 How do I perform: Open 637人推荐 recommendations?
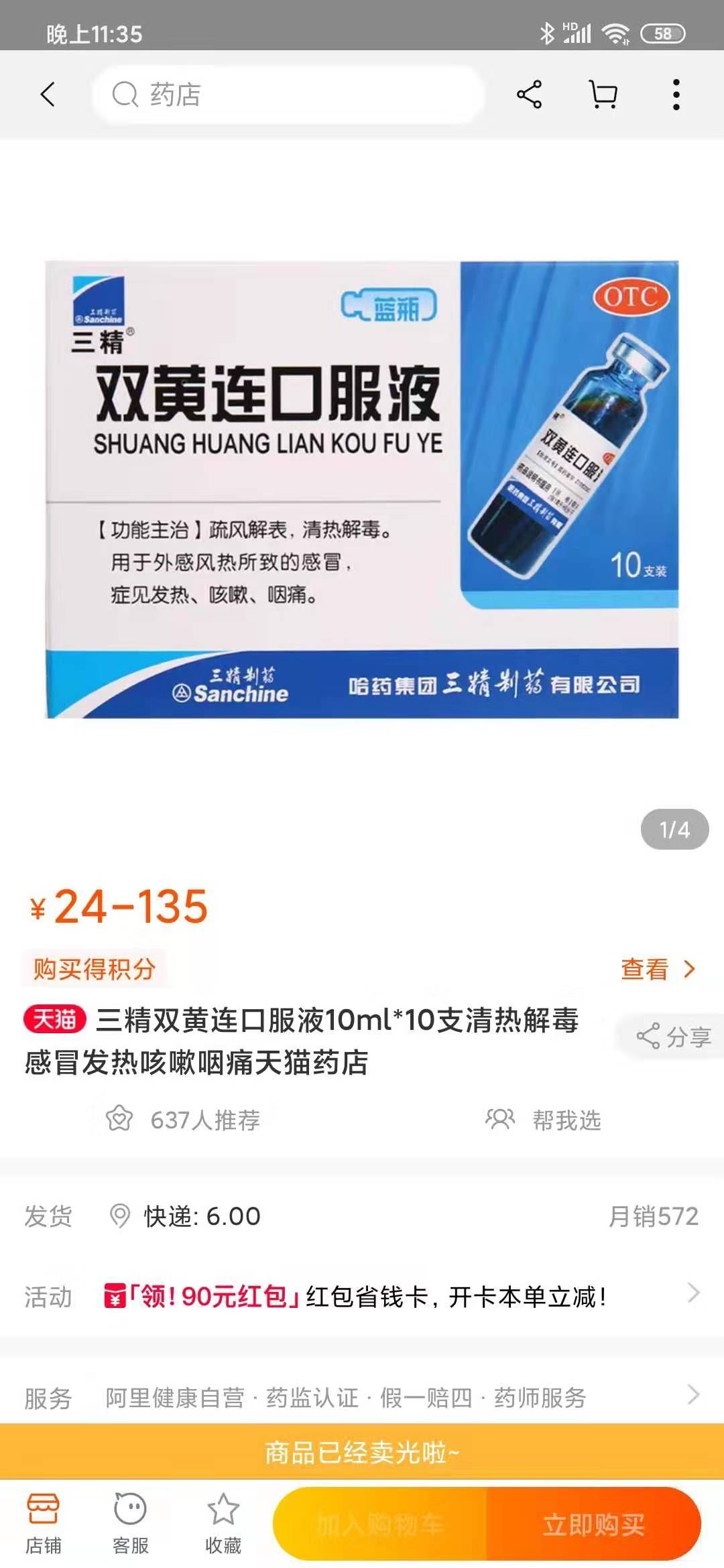pyautogui.click(x=183, y=1120)
